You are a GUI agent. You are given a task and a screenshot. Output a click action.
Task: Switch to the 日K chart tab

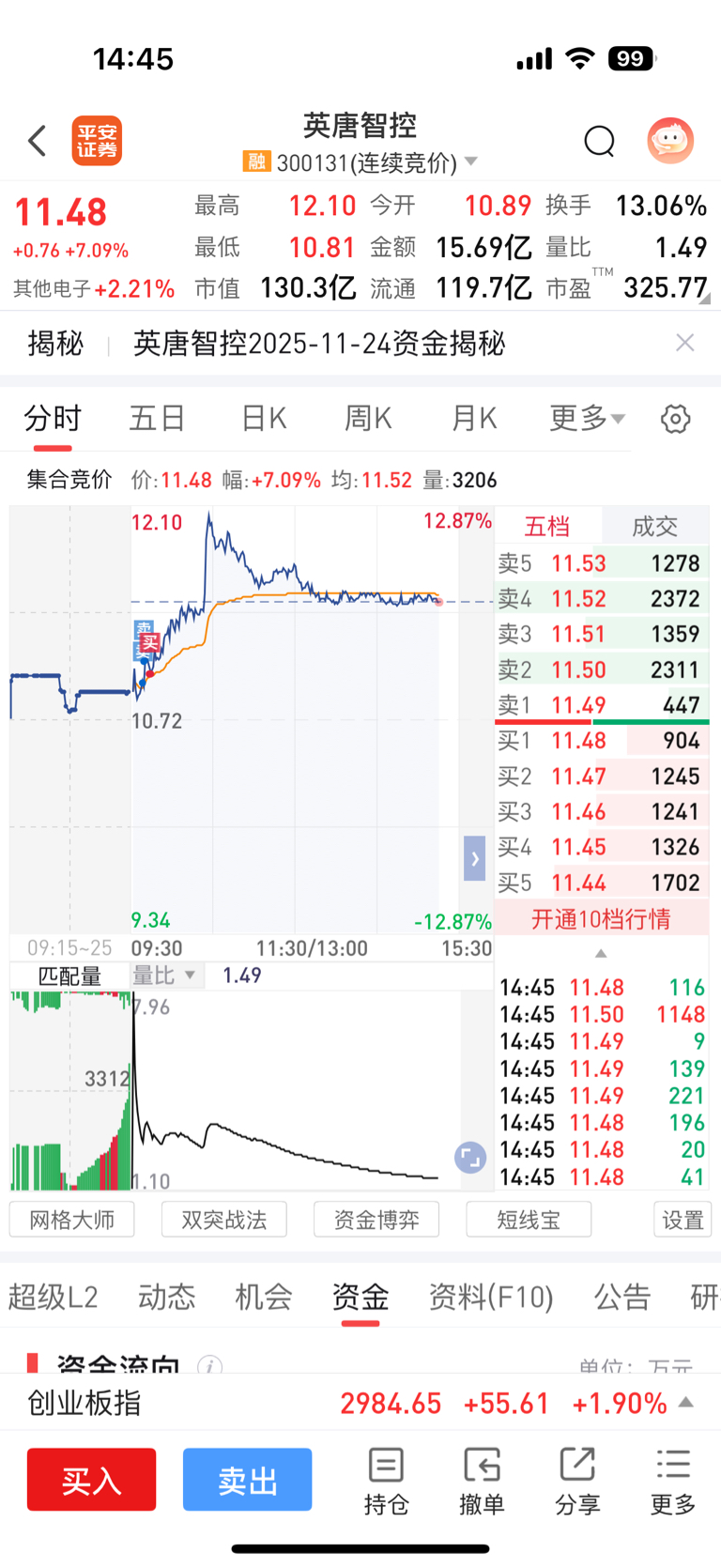(264, 418)
